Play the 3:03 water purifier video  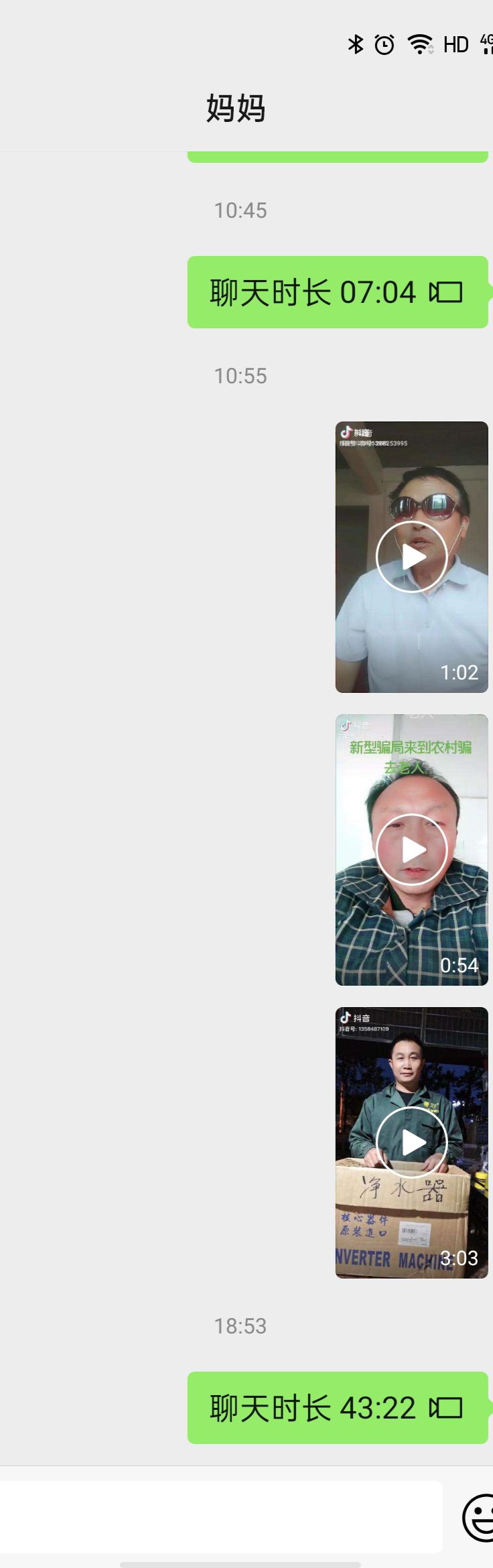(x=411, y=1142)
